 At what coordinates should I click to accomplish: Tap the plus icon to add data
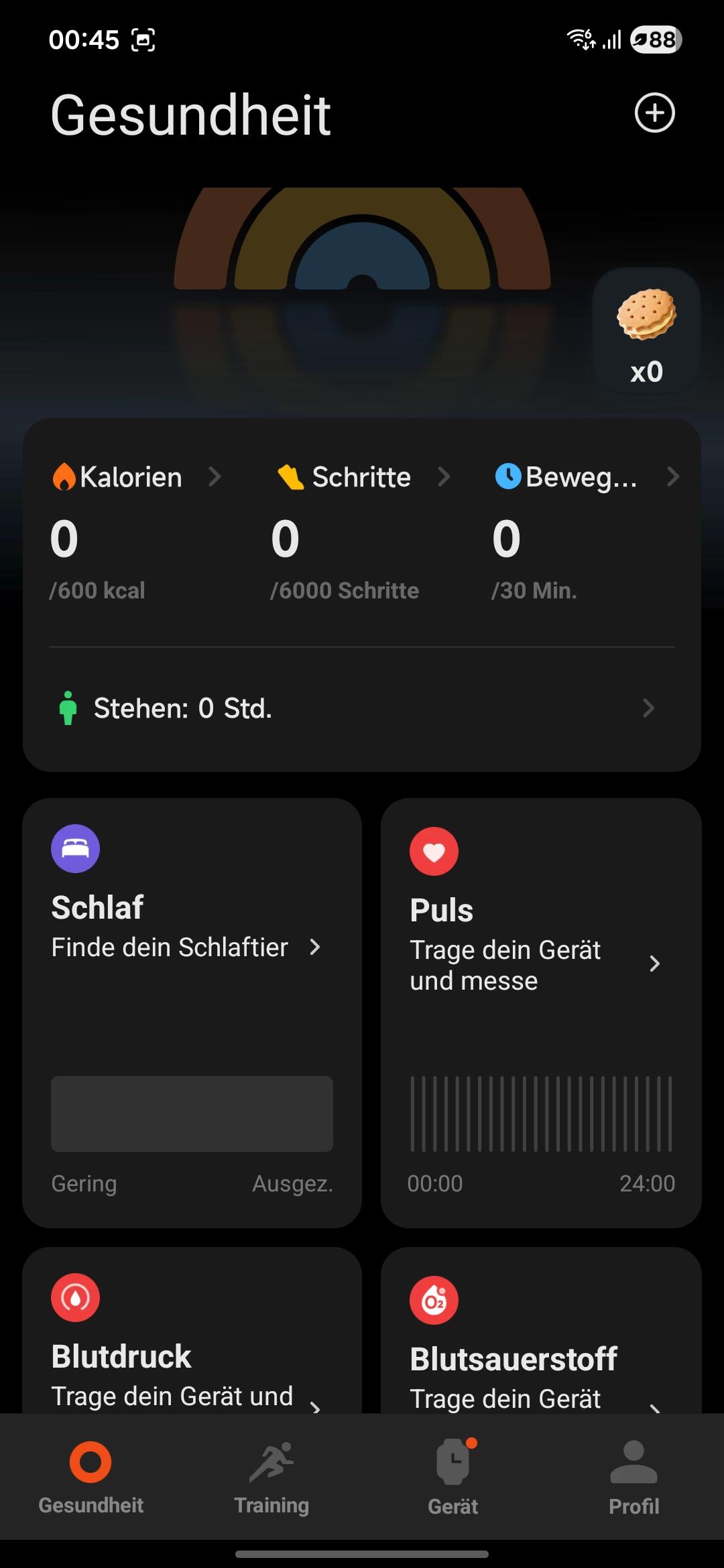click(x=654, y=113)
